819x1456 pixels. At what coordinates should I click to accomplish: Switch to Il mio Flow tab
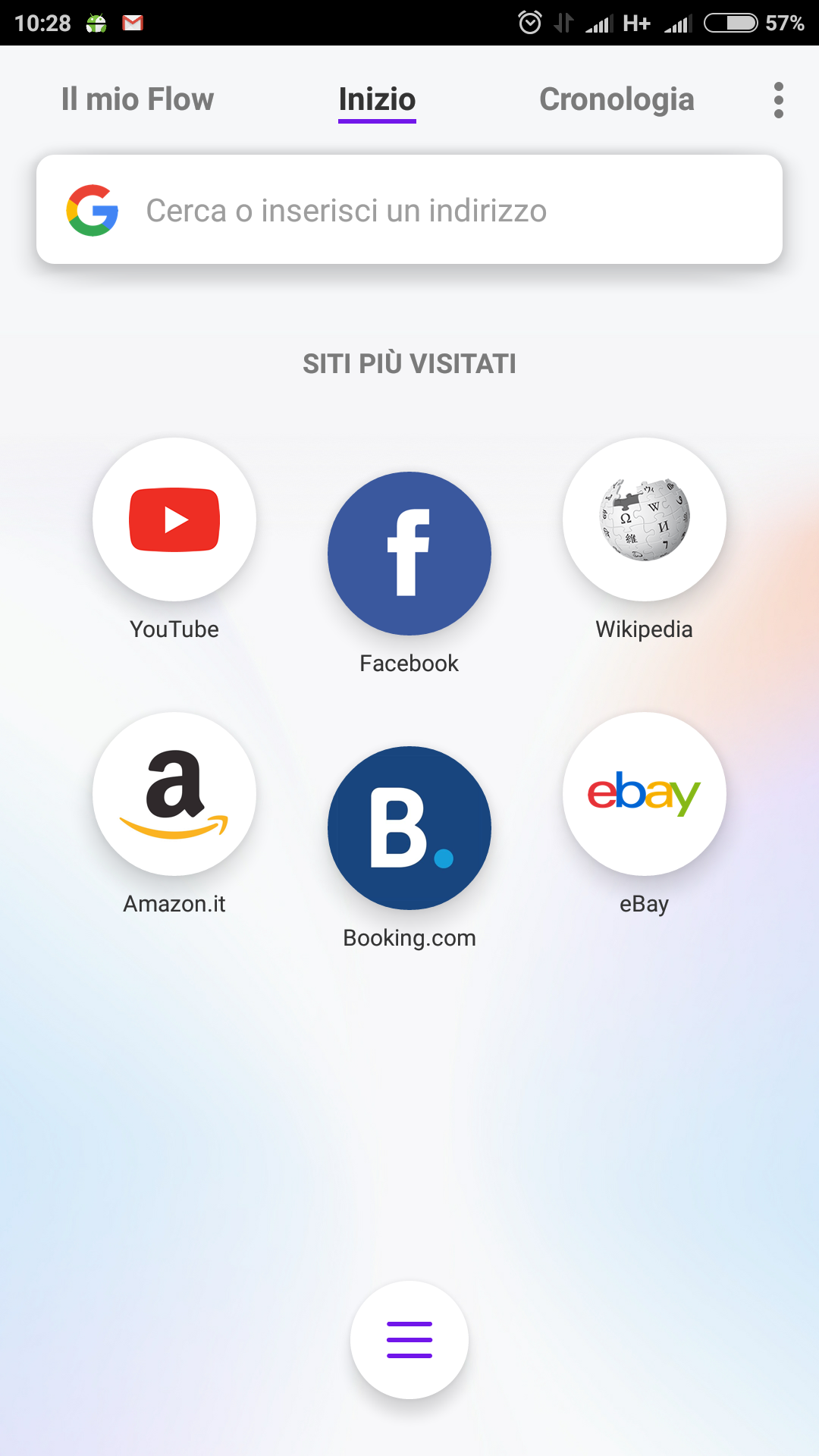pos(137,99)
